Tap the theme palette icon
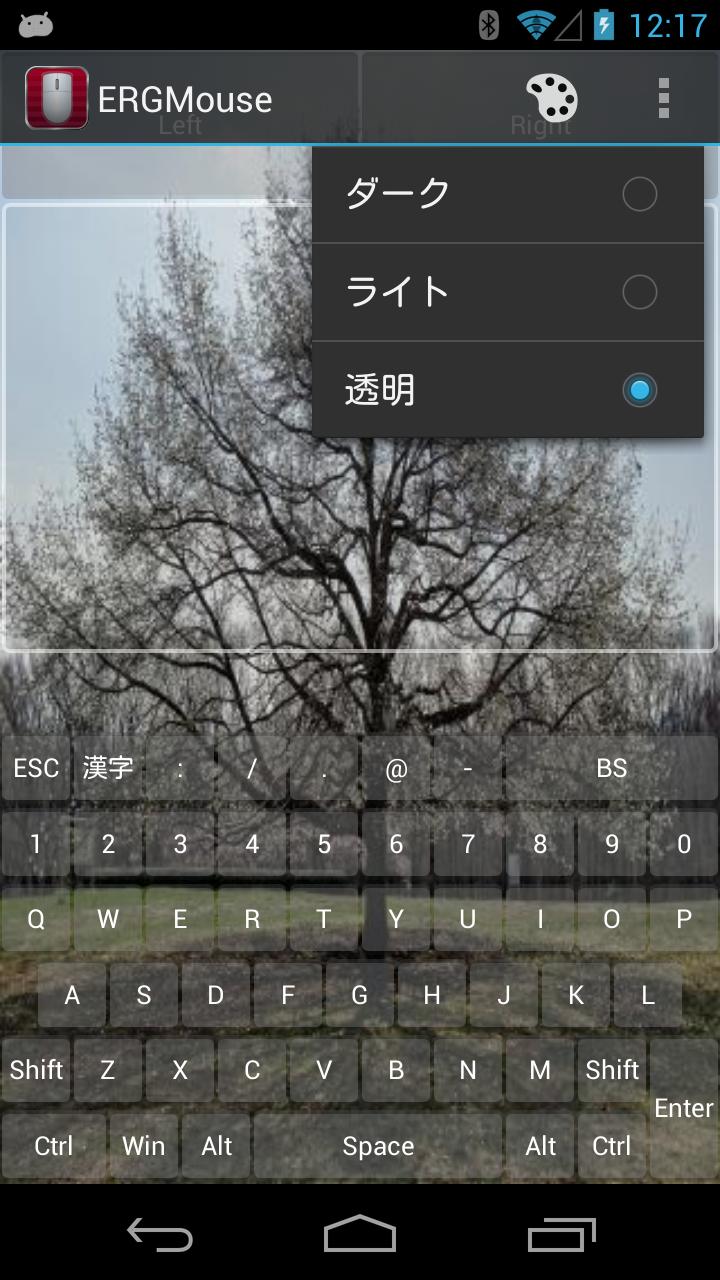 pyautogui.click(x=552, y=98)
